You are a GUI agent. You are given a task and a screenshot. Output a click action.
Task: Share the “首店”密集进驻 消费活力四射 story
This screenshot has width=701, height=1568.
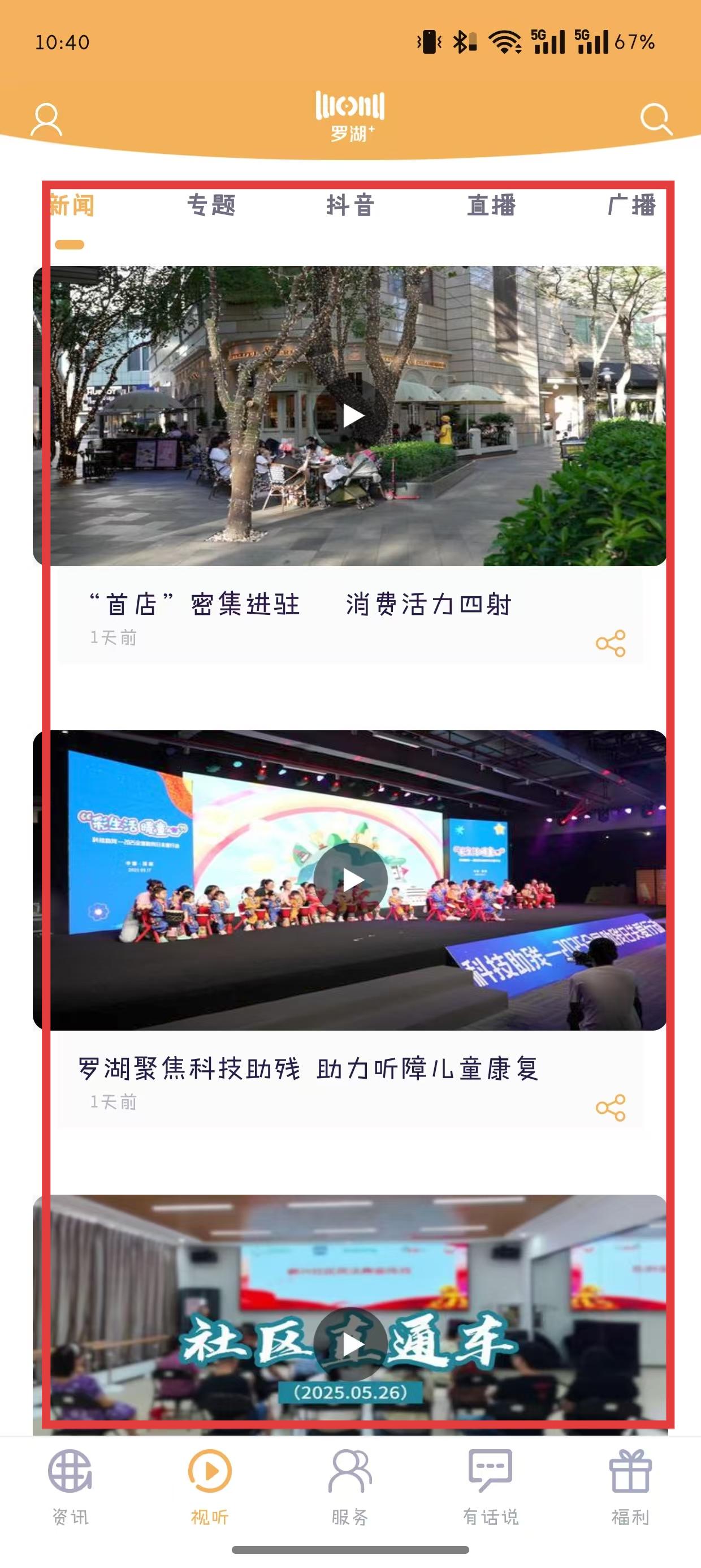tap(611, 643)
